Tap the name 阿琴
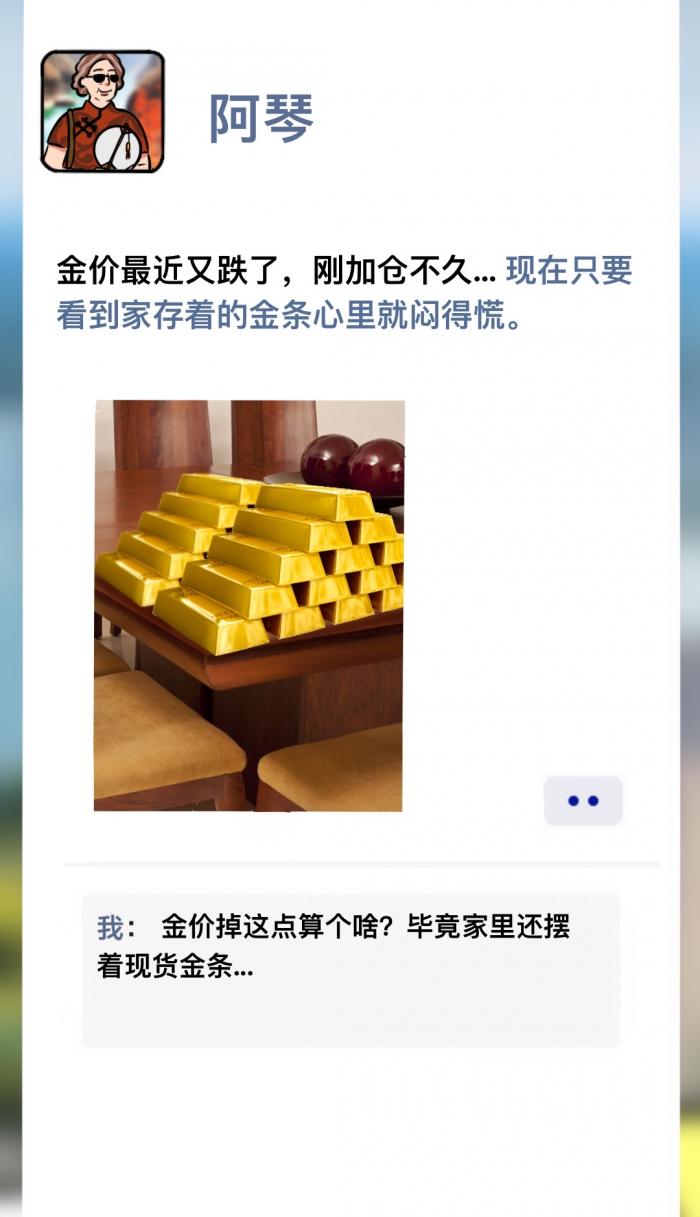Viewport: 700px width, 1217px height. pos(261,119)
